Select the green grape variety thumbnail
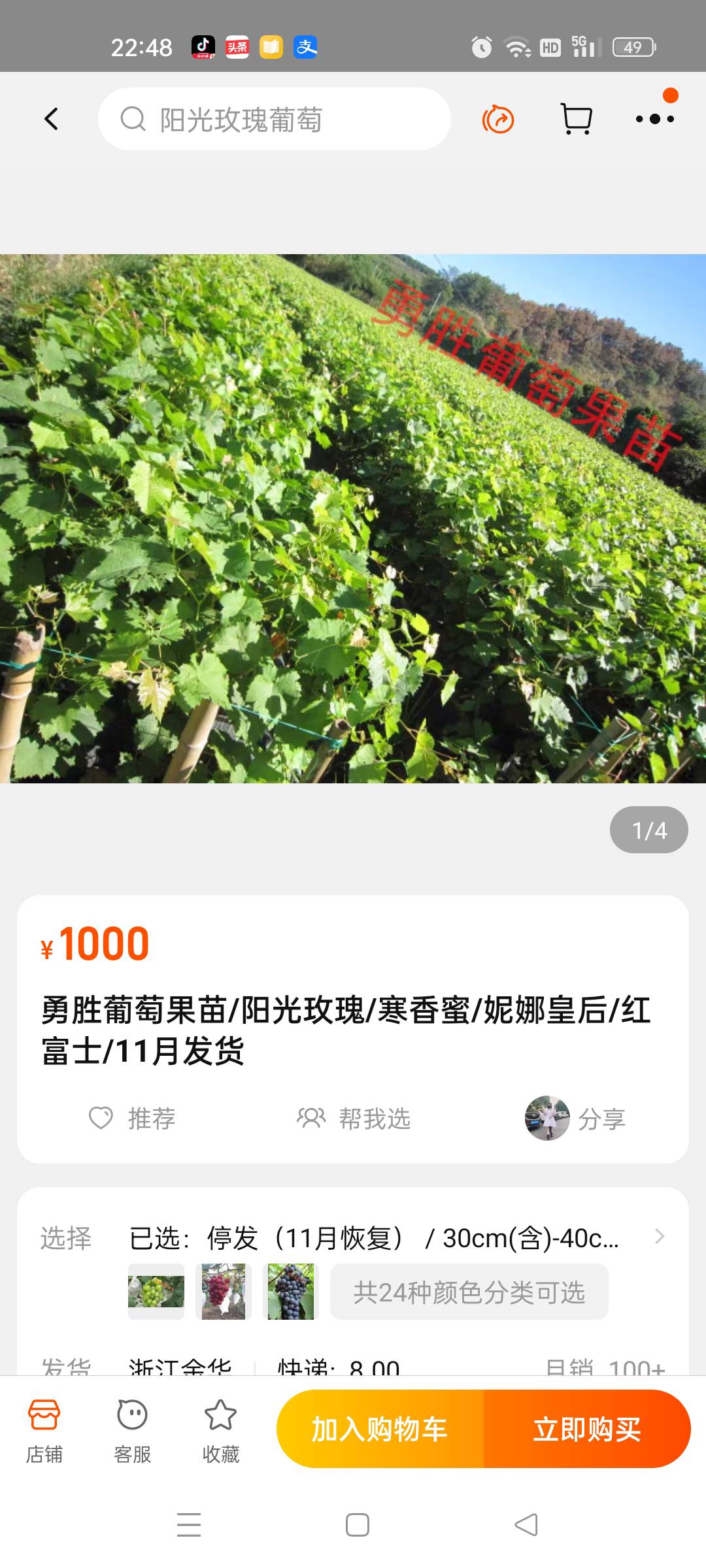 [156, 1292]
